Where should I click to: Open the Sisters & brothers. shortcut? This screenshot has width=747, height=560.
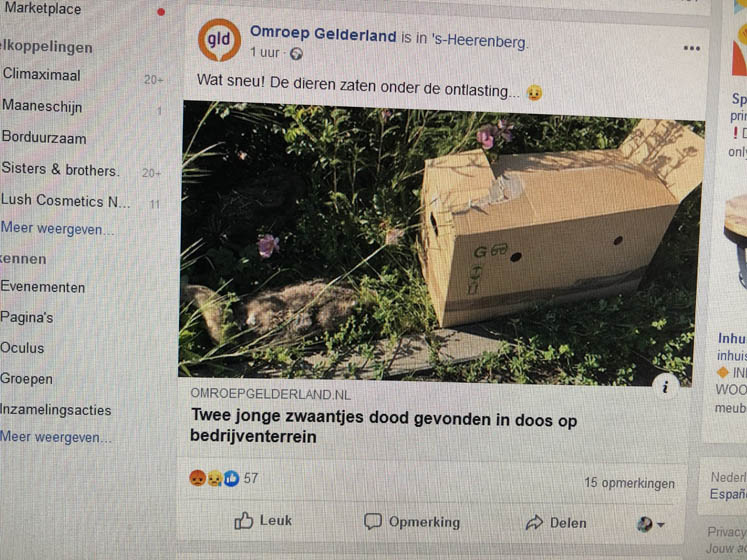pyautogui.click(x=60, y=170)
